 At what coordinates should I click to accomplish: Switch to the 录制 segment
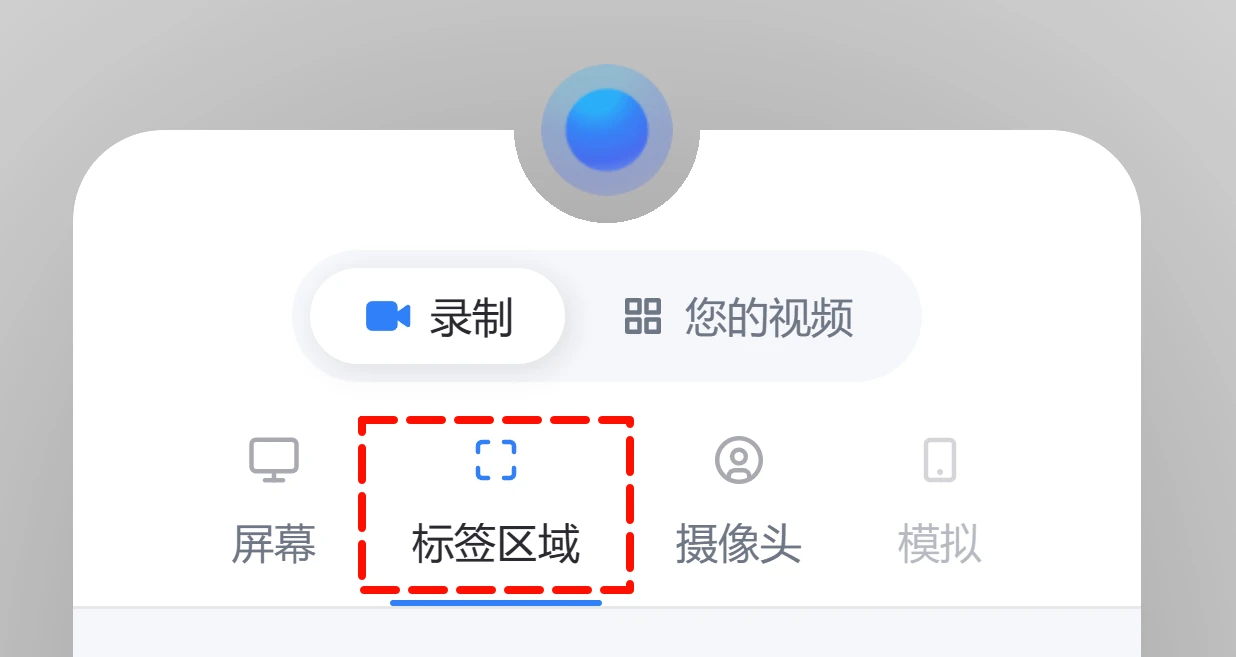(438, 317)
